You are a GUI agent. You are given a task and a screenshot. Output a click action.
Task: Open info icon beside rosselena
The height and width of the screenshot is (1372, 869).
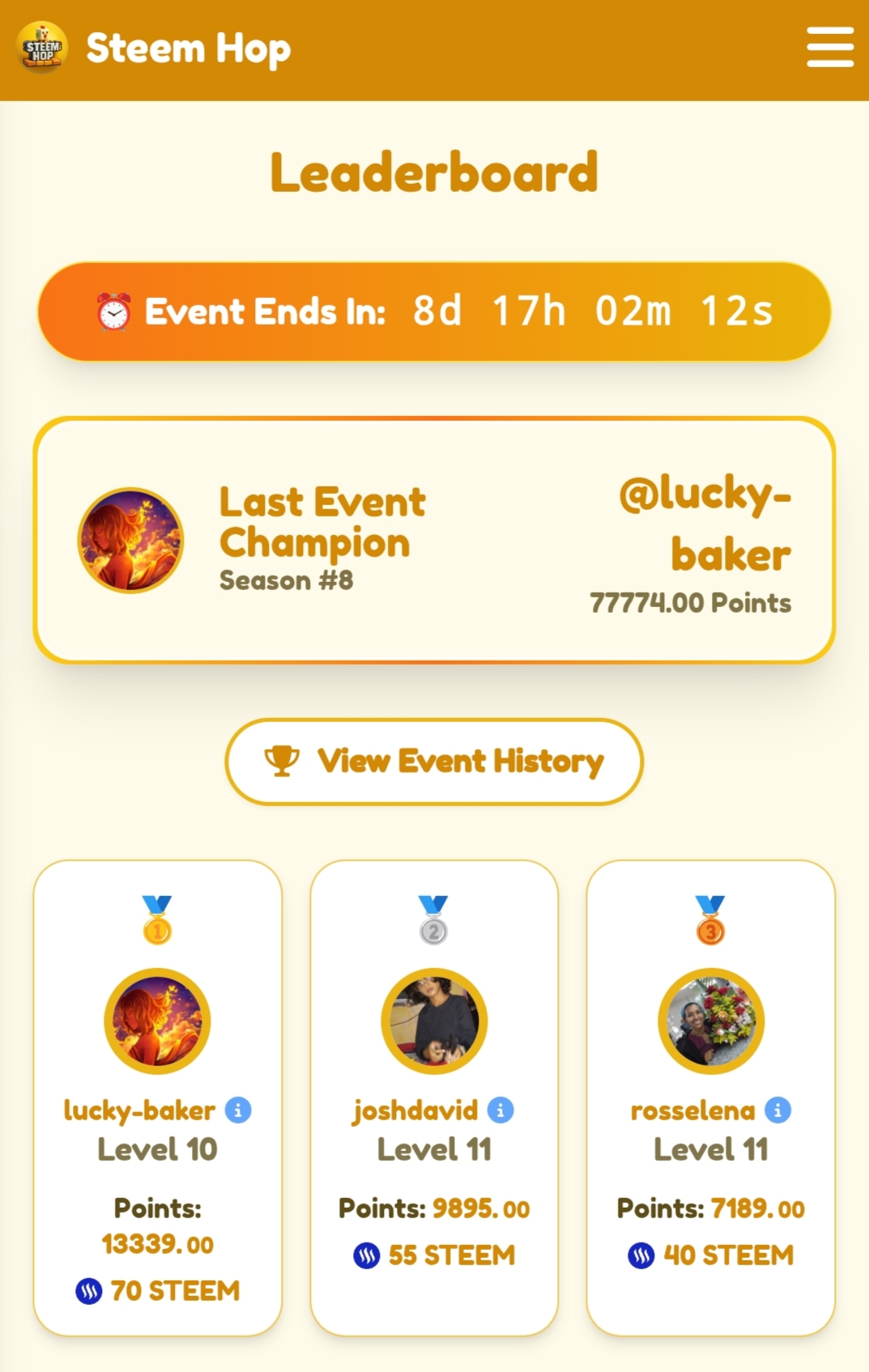(777, 1110)
